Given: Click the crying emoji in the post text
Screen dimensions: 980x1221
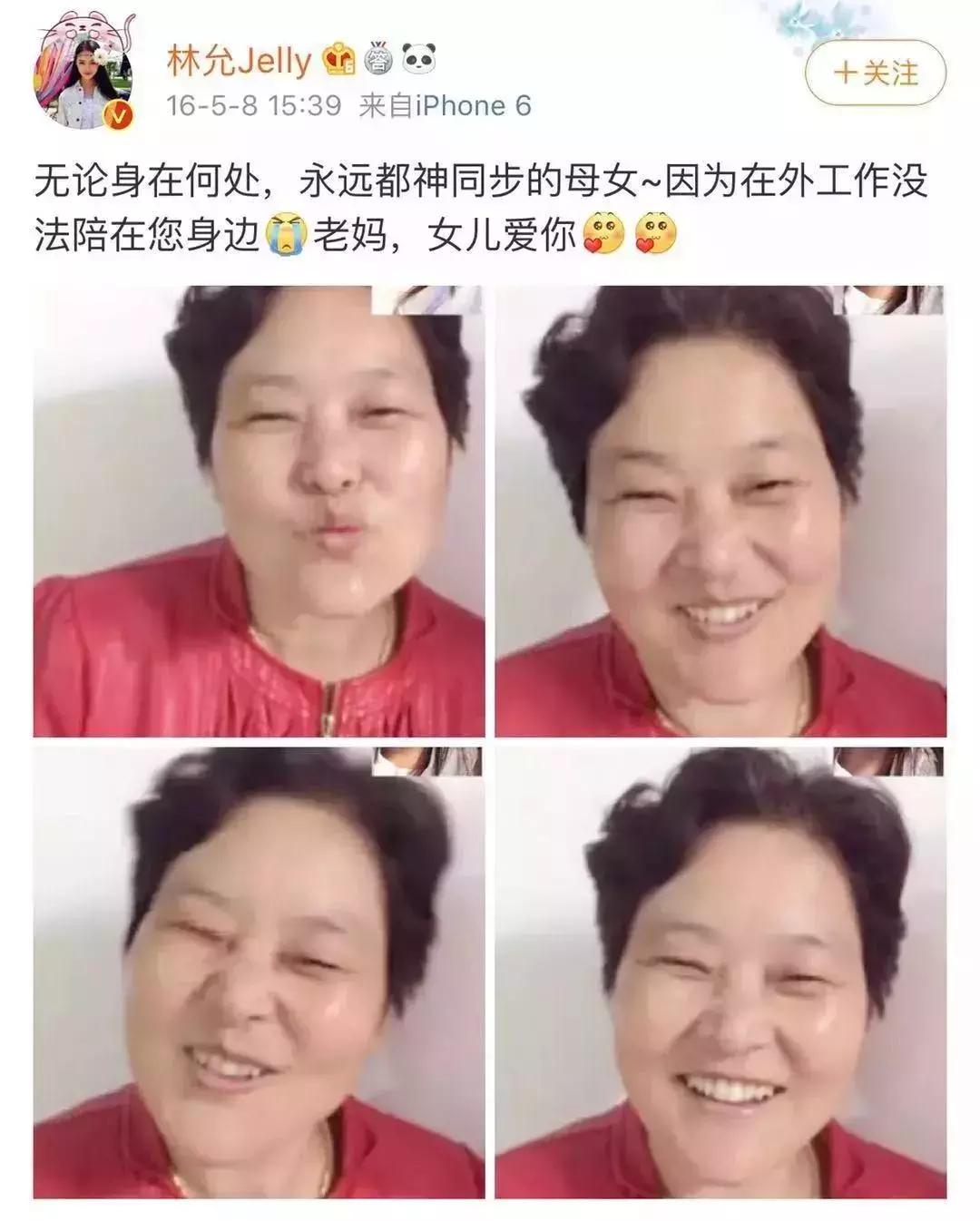Looking at the screenshot, I should [x=289, y=232].
